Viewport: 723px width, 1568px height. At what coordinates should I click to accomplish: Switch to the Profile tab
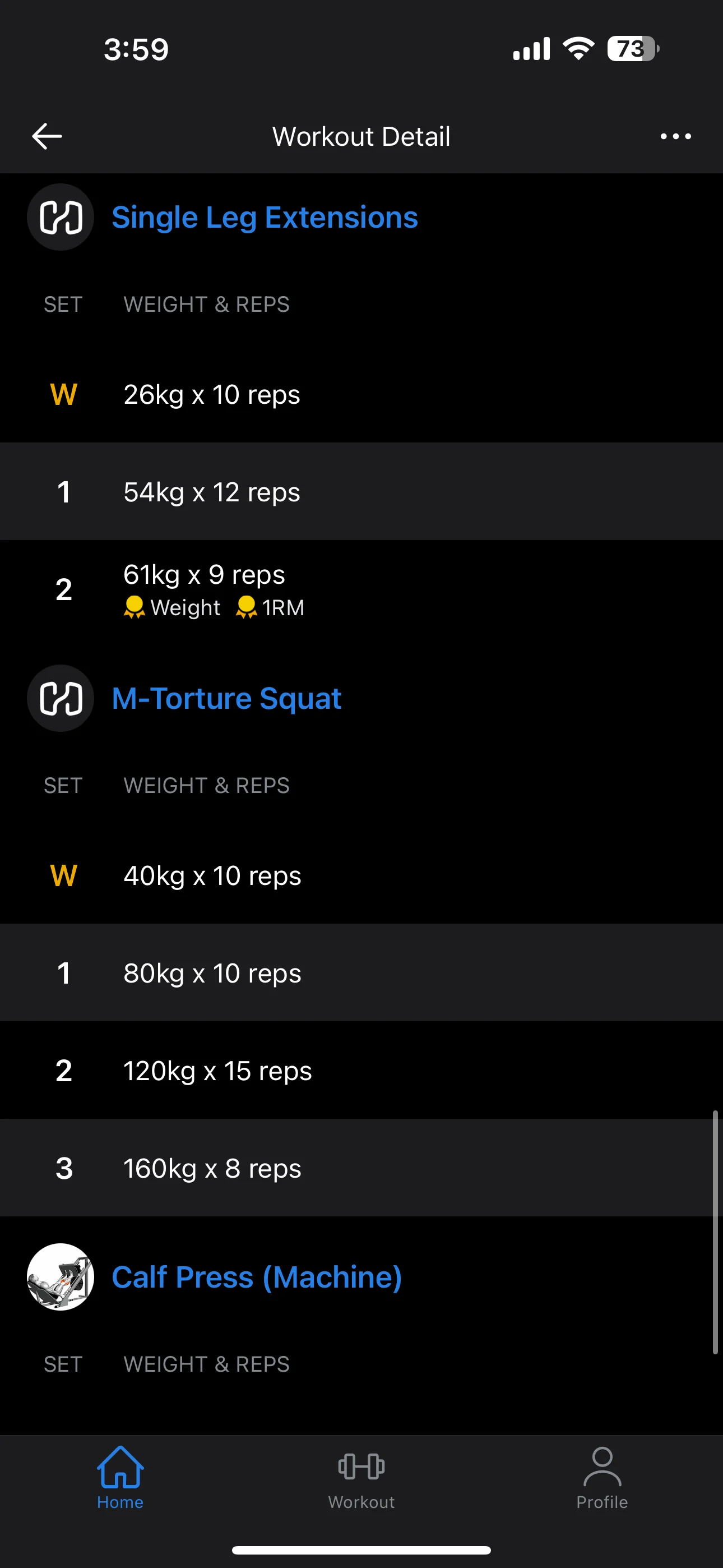click(601, 1477)
